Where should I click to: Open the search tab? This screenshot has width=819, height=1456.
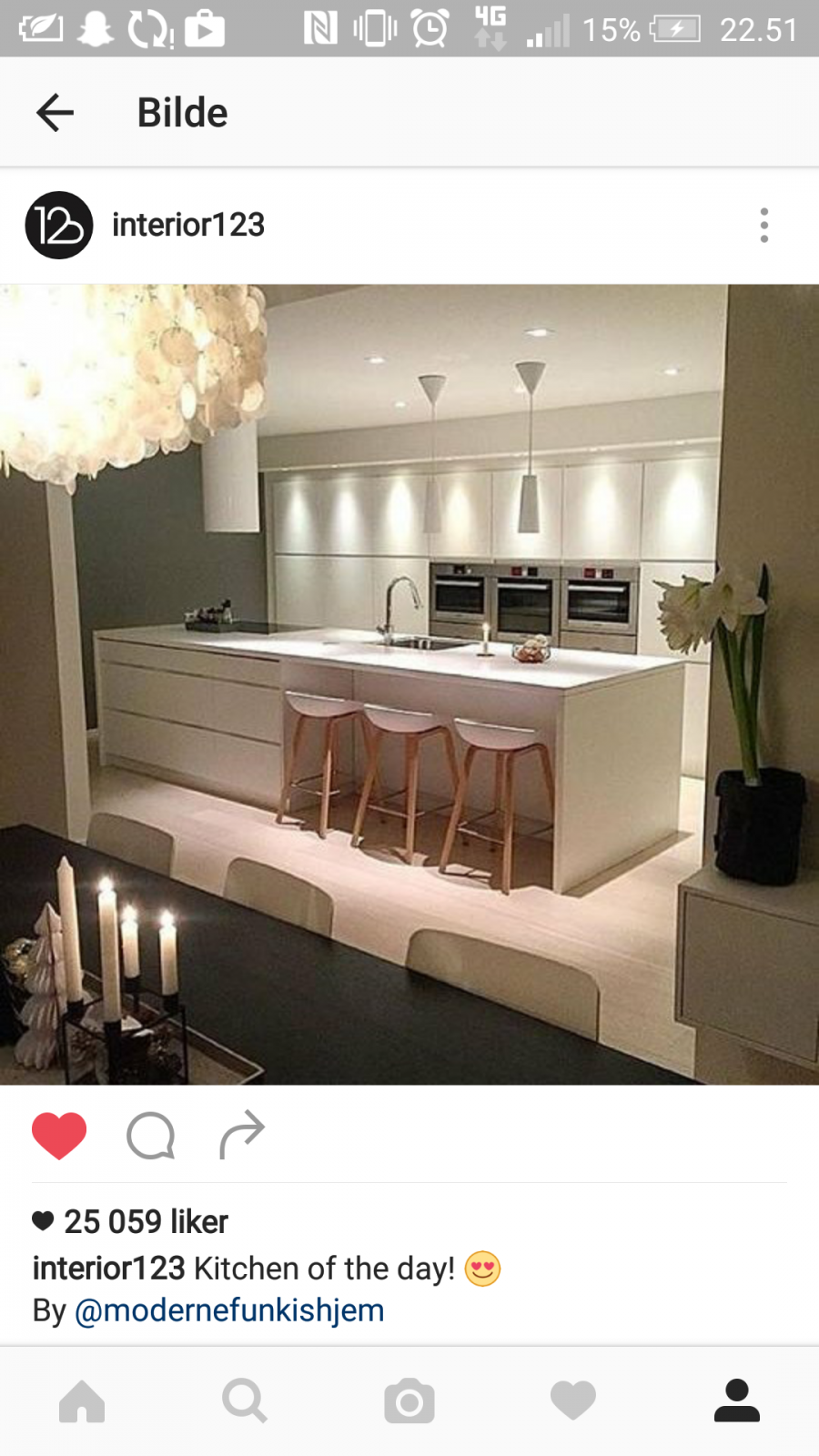tap(245, 1401)
